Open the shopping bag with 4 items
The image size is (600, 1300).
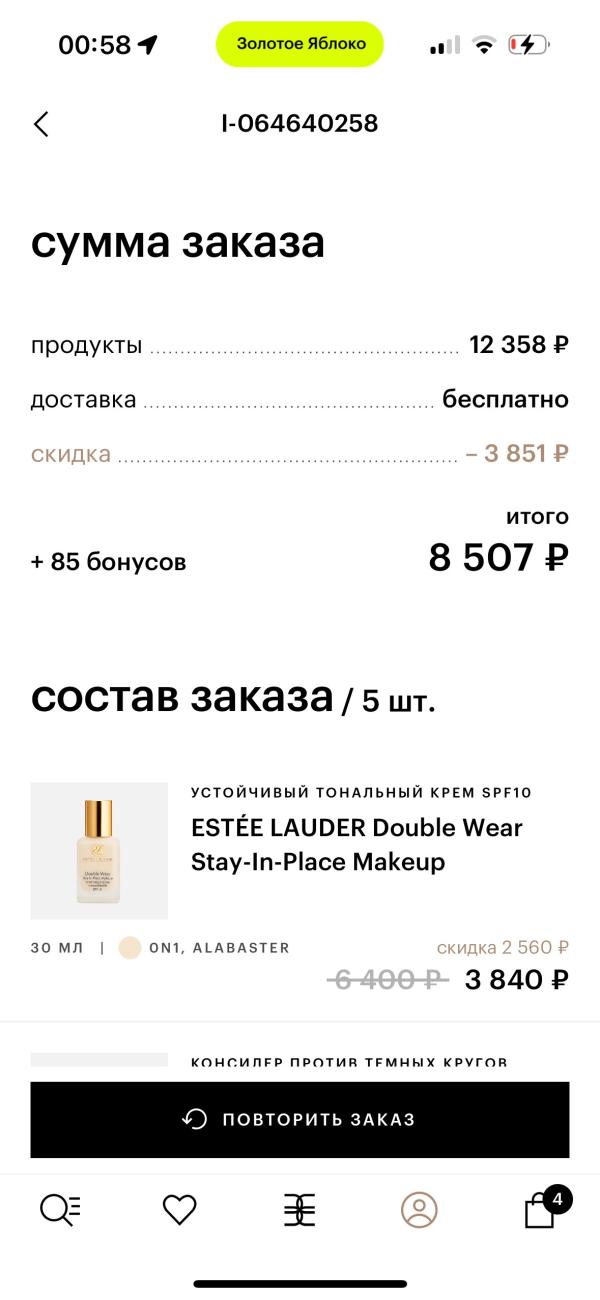[541, 1210]
